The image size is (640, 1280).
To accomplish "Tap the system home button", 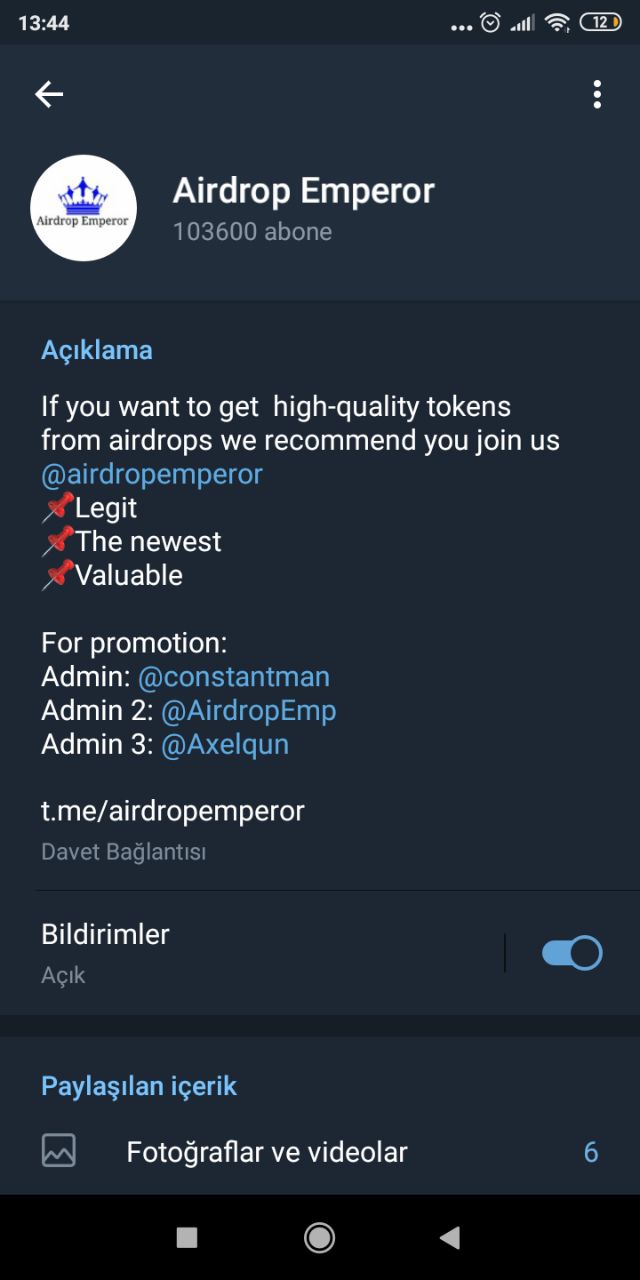I will pos(320,1238).
